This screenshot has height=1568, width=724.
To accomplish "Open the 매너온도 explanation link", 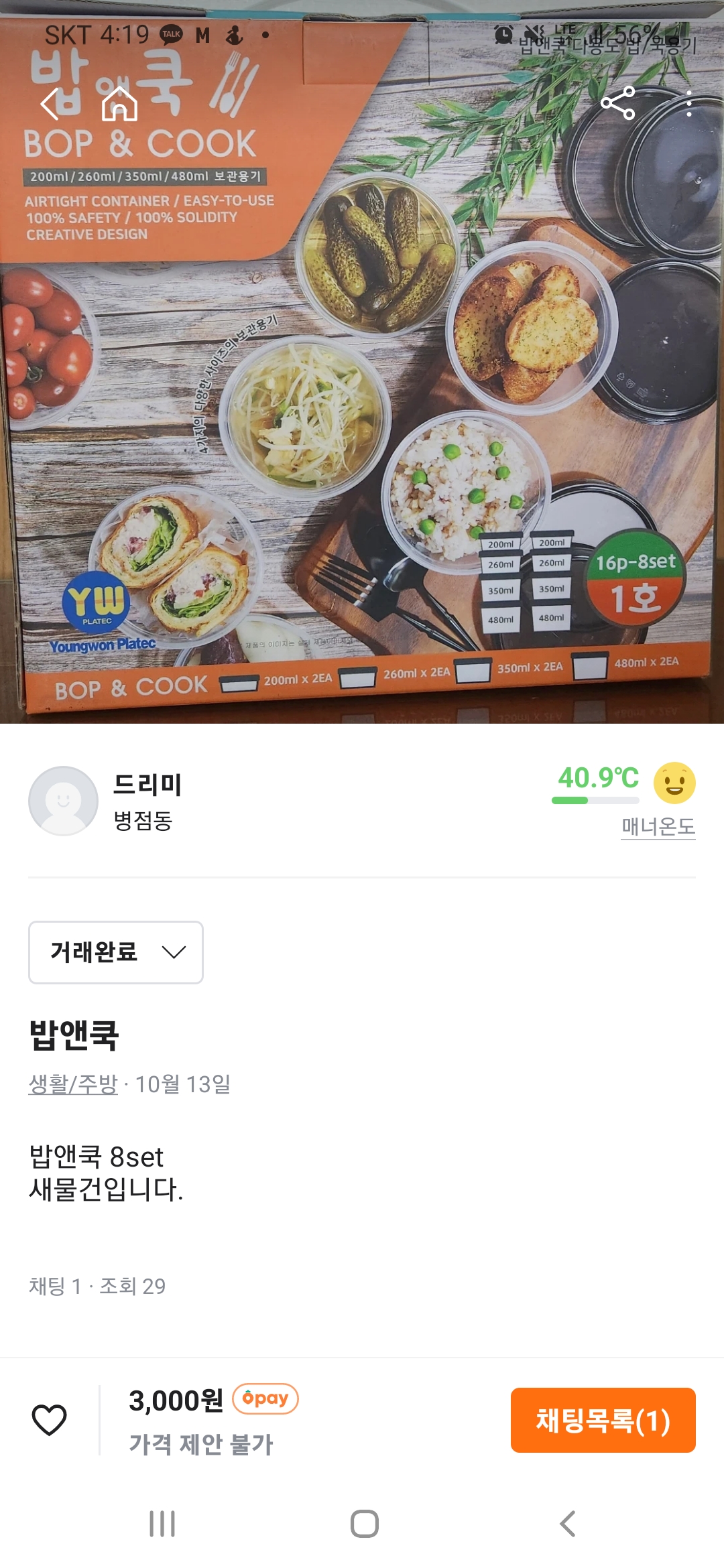I will pyautogui.click(x=658, y=826).
